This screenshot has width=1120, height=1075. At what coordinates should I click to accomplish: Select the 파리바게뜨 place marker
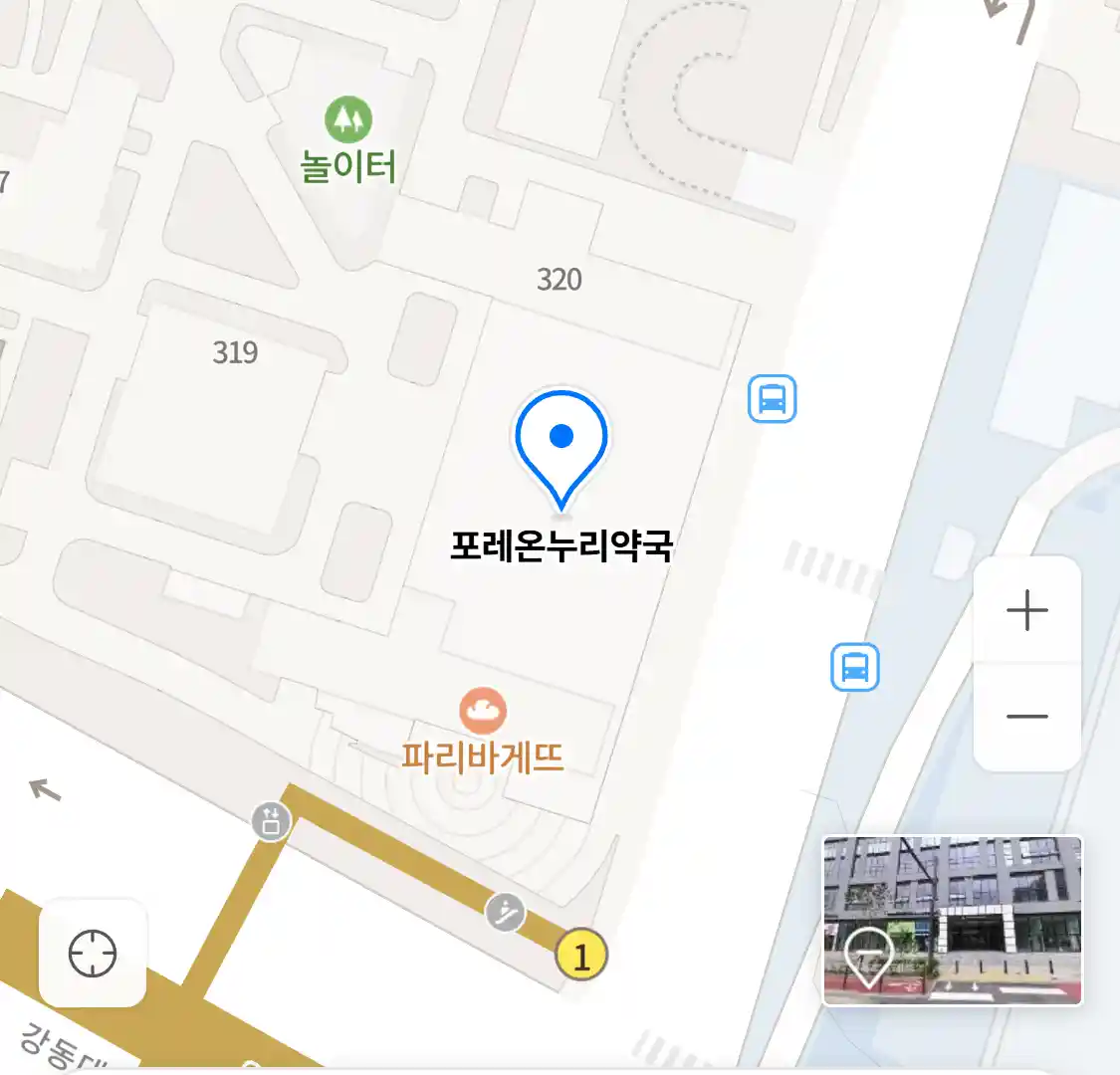click(483, 712)
